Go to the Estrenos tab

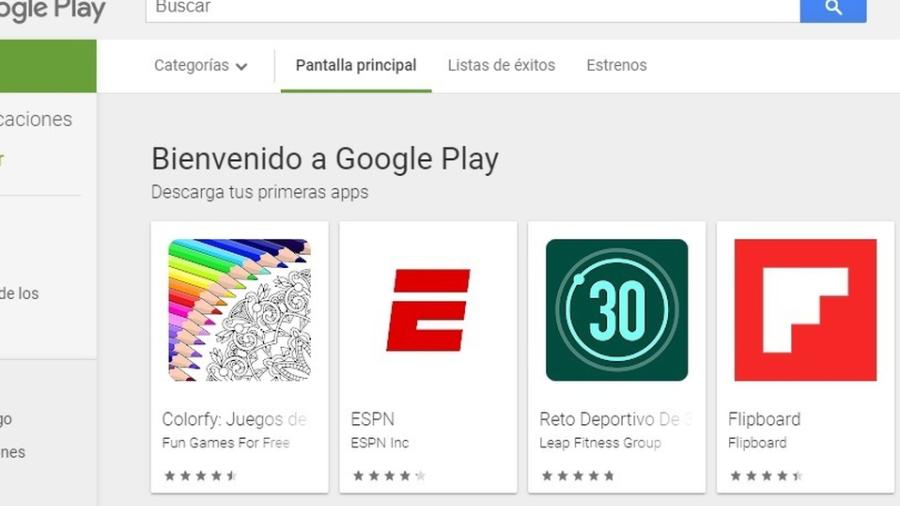tap(616, 66)
